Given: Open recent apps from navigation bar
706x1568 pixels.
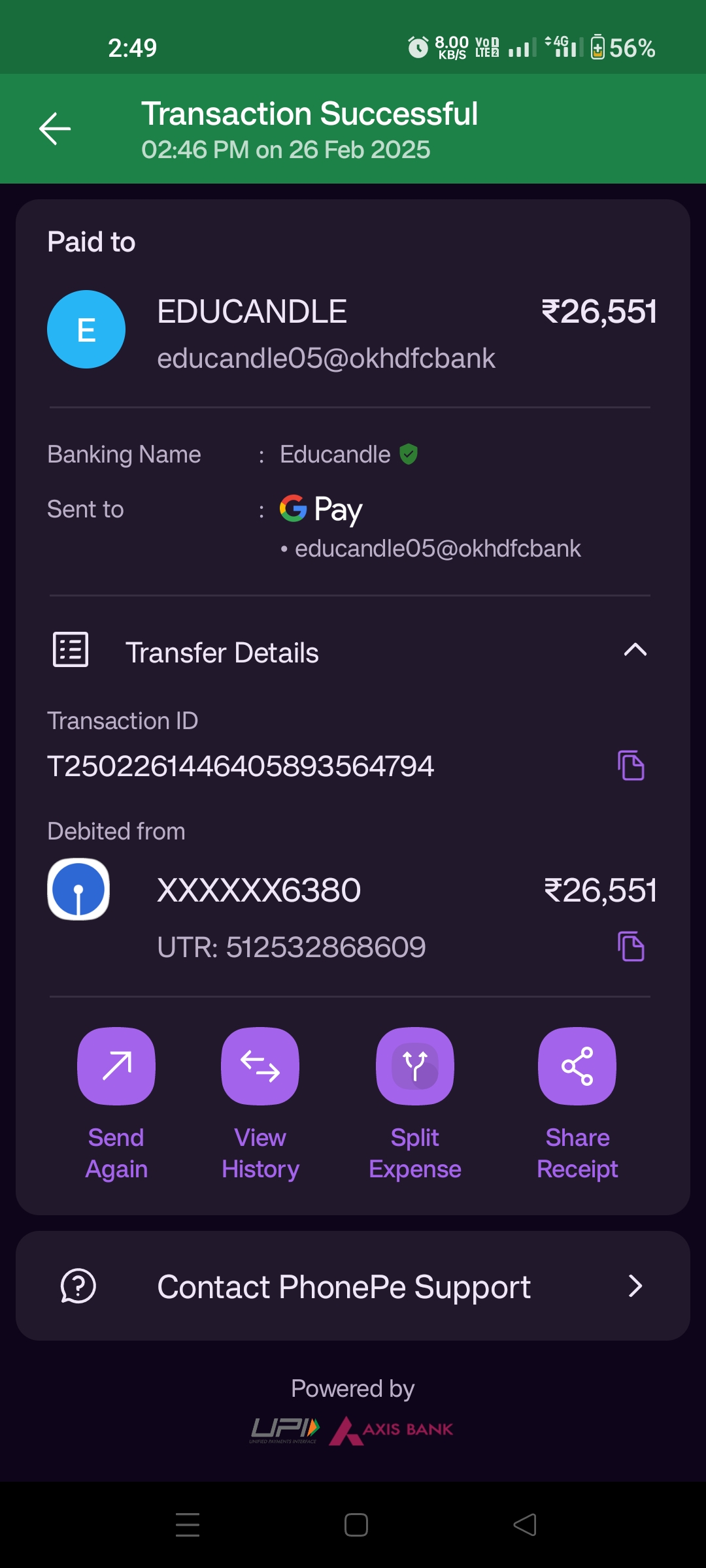Looking at the screenshot, I should click(188, 1525).
